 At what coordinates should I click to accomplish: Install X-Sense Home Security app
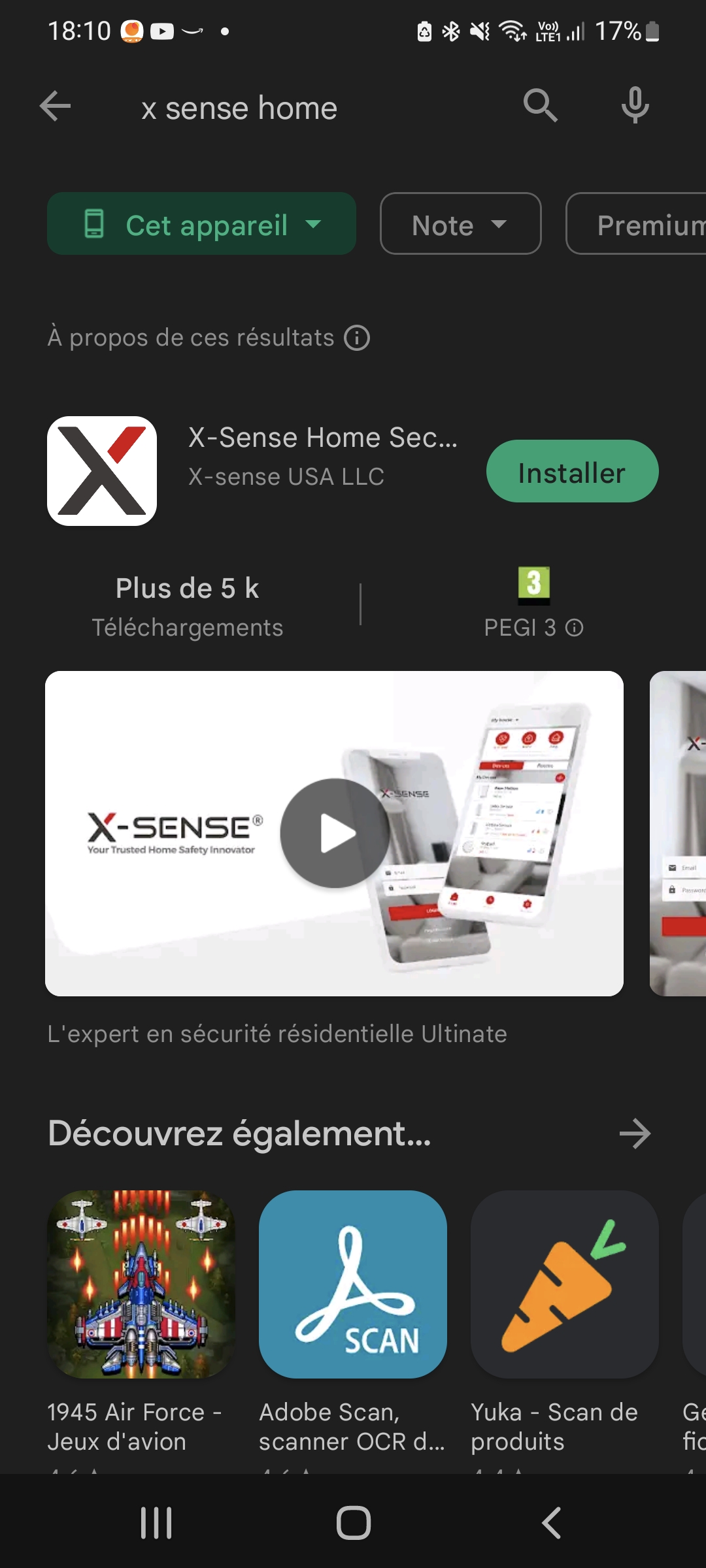pos(572,472)
